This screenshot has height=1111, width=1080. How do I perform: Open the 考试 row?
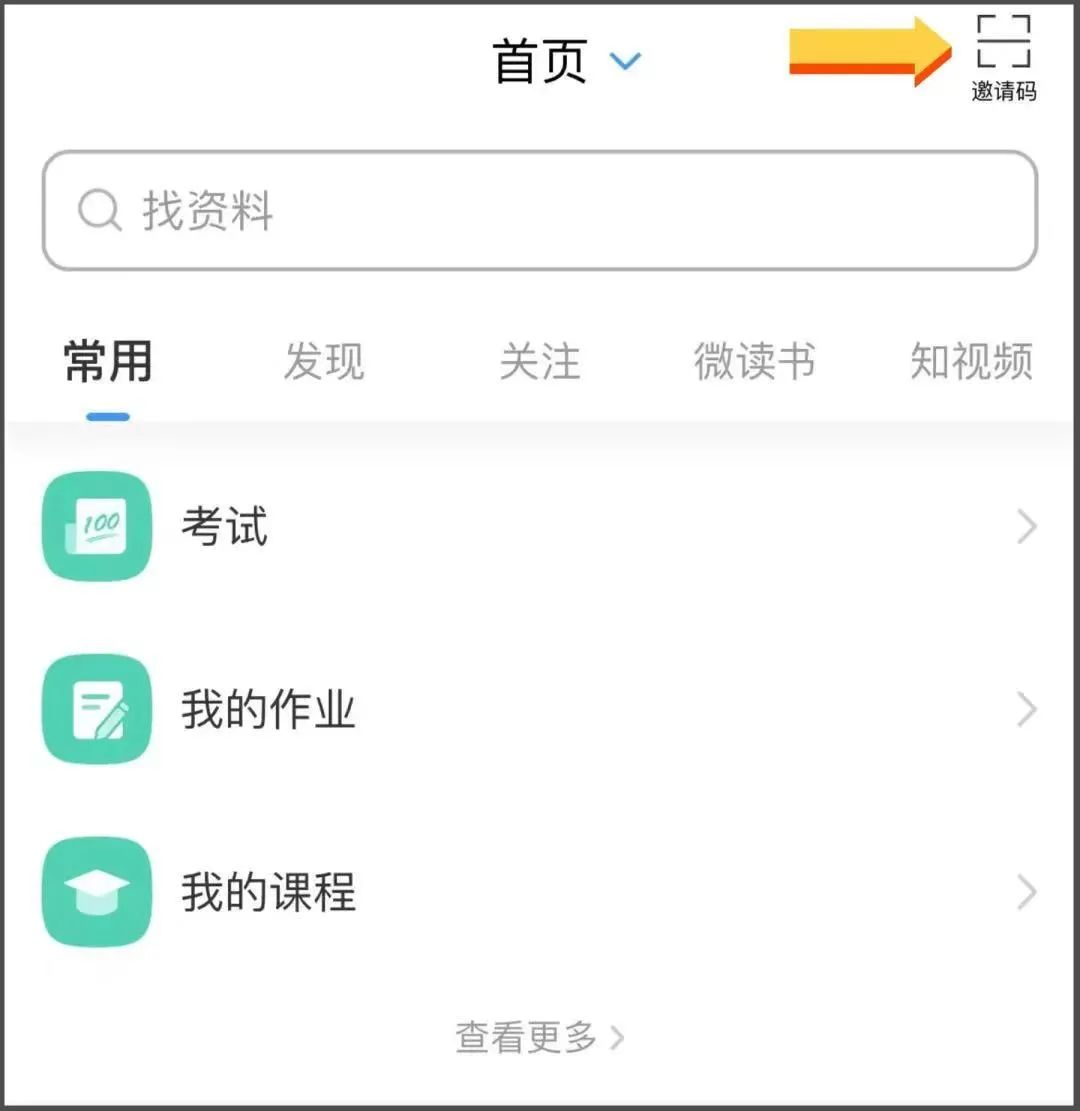[x=540, y=527]
